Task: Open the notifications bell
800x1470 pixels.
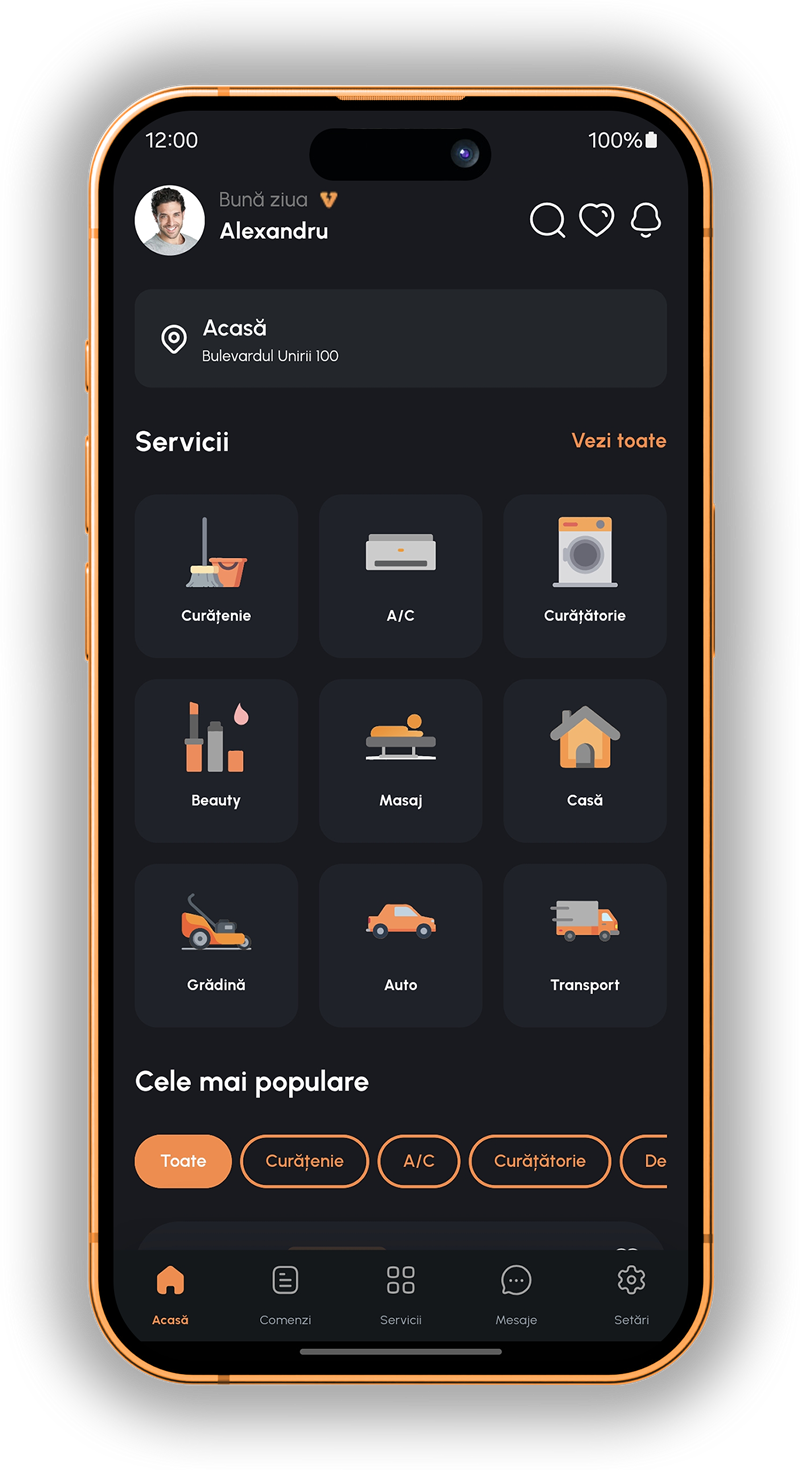Action: tap(646, 220)
